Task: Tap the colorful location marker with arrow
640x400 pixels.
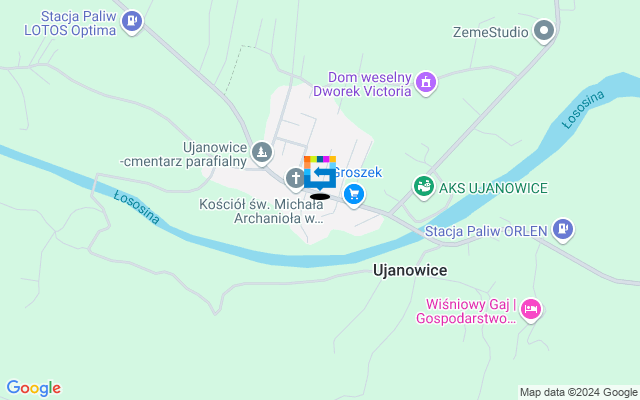Action: (x=320, y=173)
